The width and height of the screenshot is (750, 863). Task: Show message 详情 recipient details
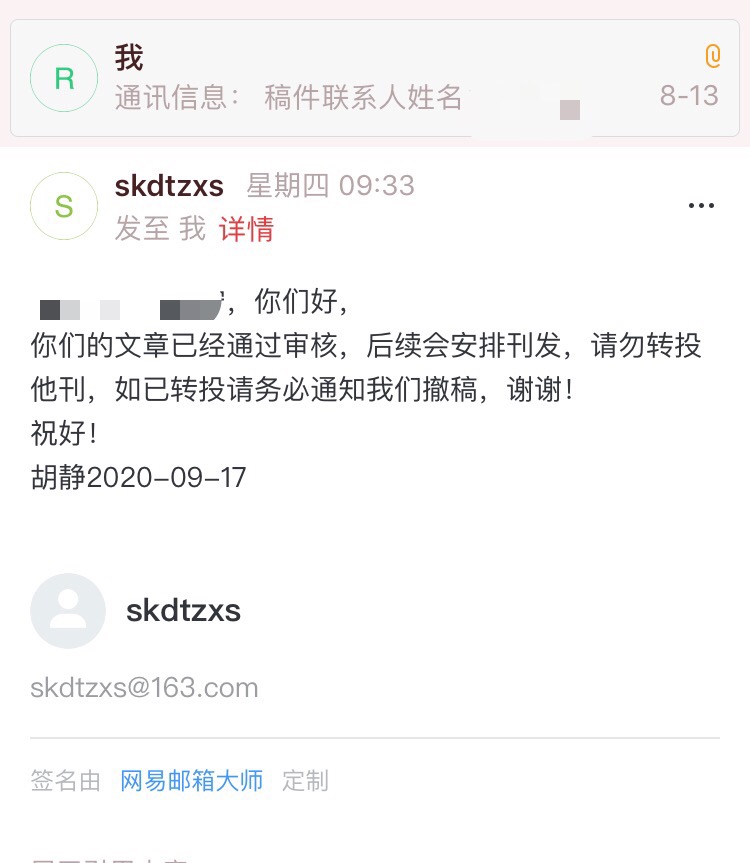pos(246,229)
